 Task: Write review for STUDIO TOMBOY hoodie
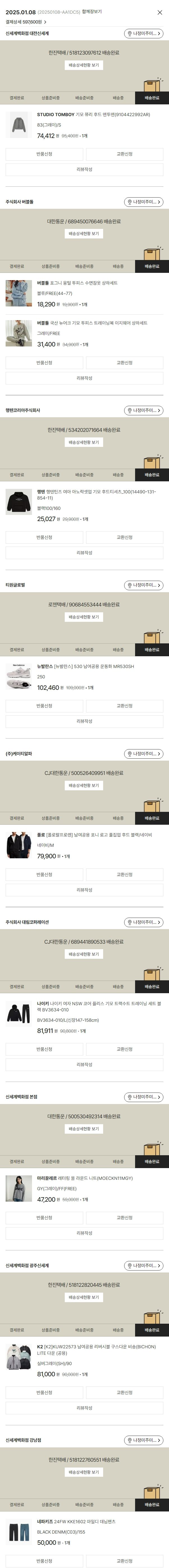pos(84,170)
